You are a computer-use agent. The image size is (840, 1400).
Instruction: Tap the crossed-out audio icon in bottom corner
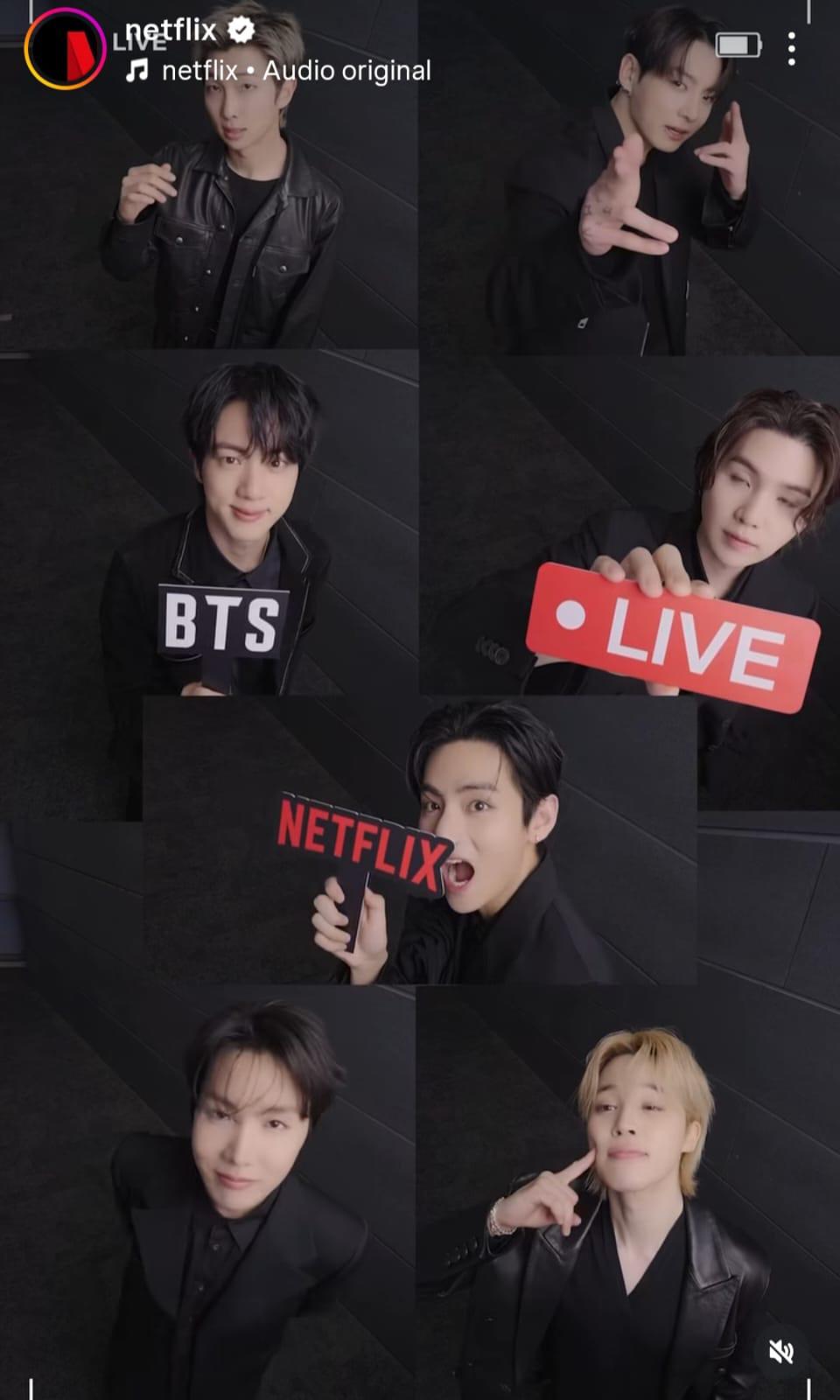click(780, 1352)
